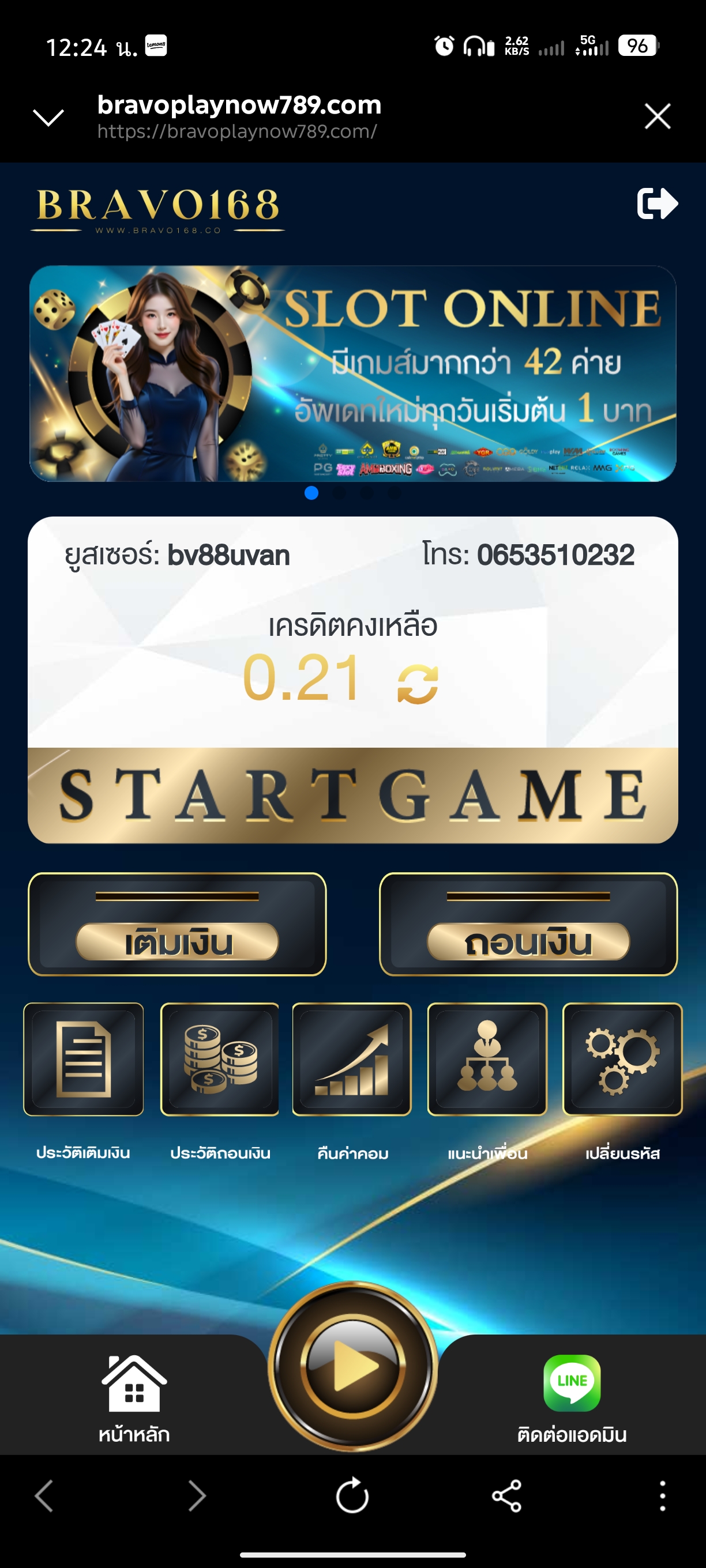The height and width of the screenshot is (1568, 706).
Task: Close the in-app browser tab
Action: coord(658,116)
